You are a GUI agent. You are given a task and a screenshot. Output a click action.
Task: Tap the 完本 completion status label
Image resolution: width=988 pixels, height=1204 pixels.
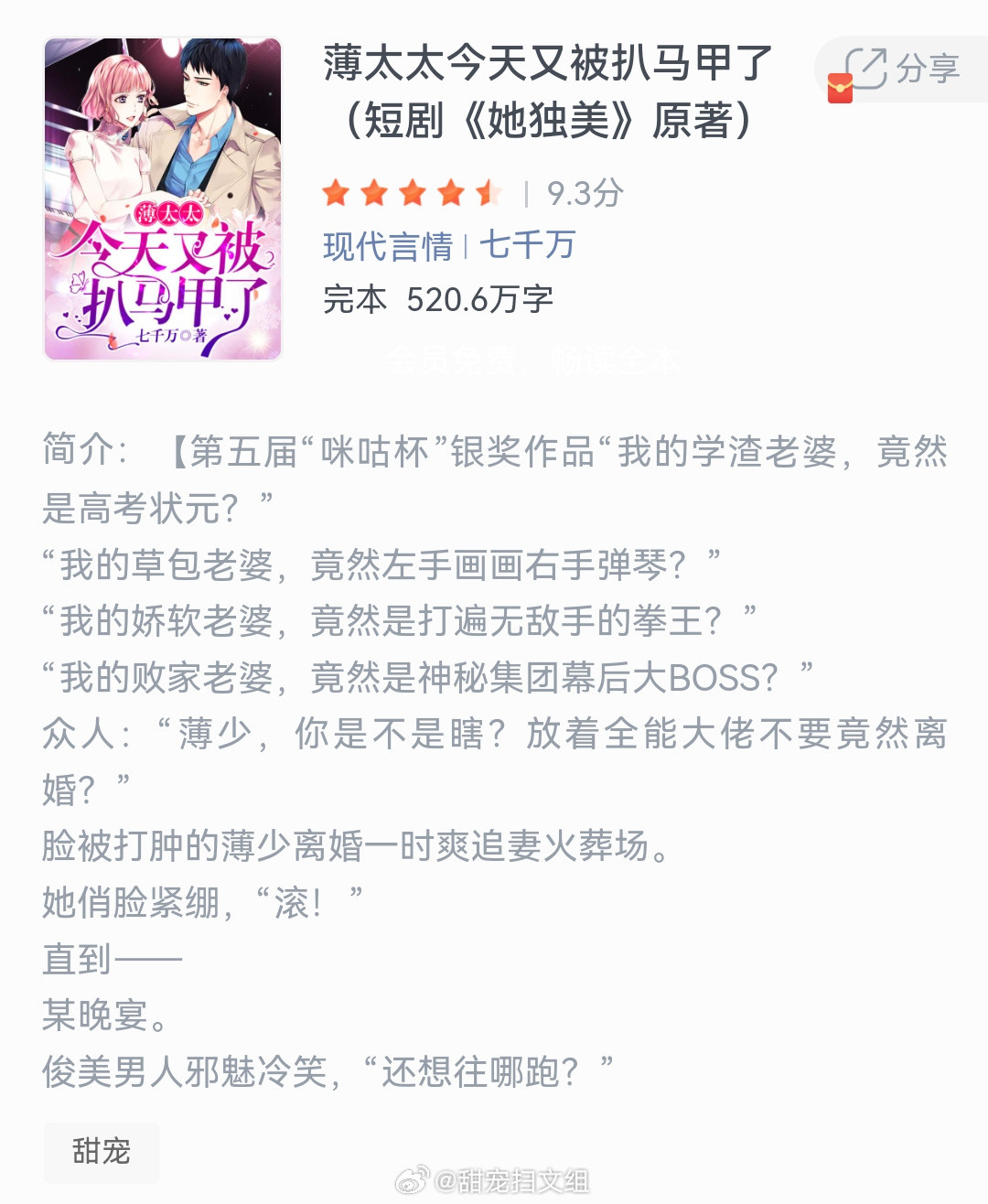click(x=353, y=297)
